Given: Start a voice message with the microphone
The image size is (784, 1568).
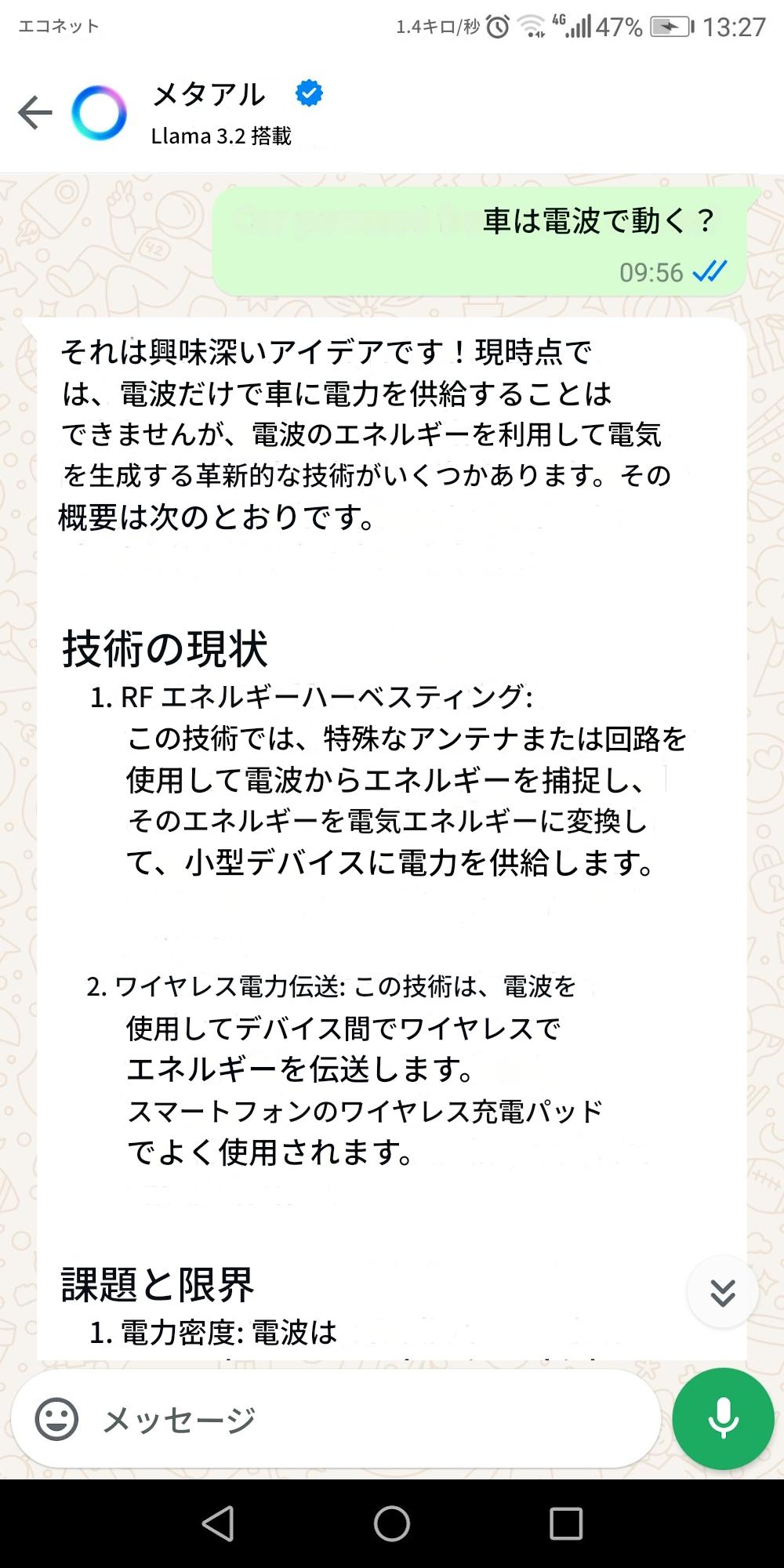Looking at the screenshot, I should click(723, 1419).
